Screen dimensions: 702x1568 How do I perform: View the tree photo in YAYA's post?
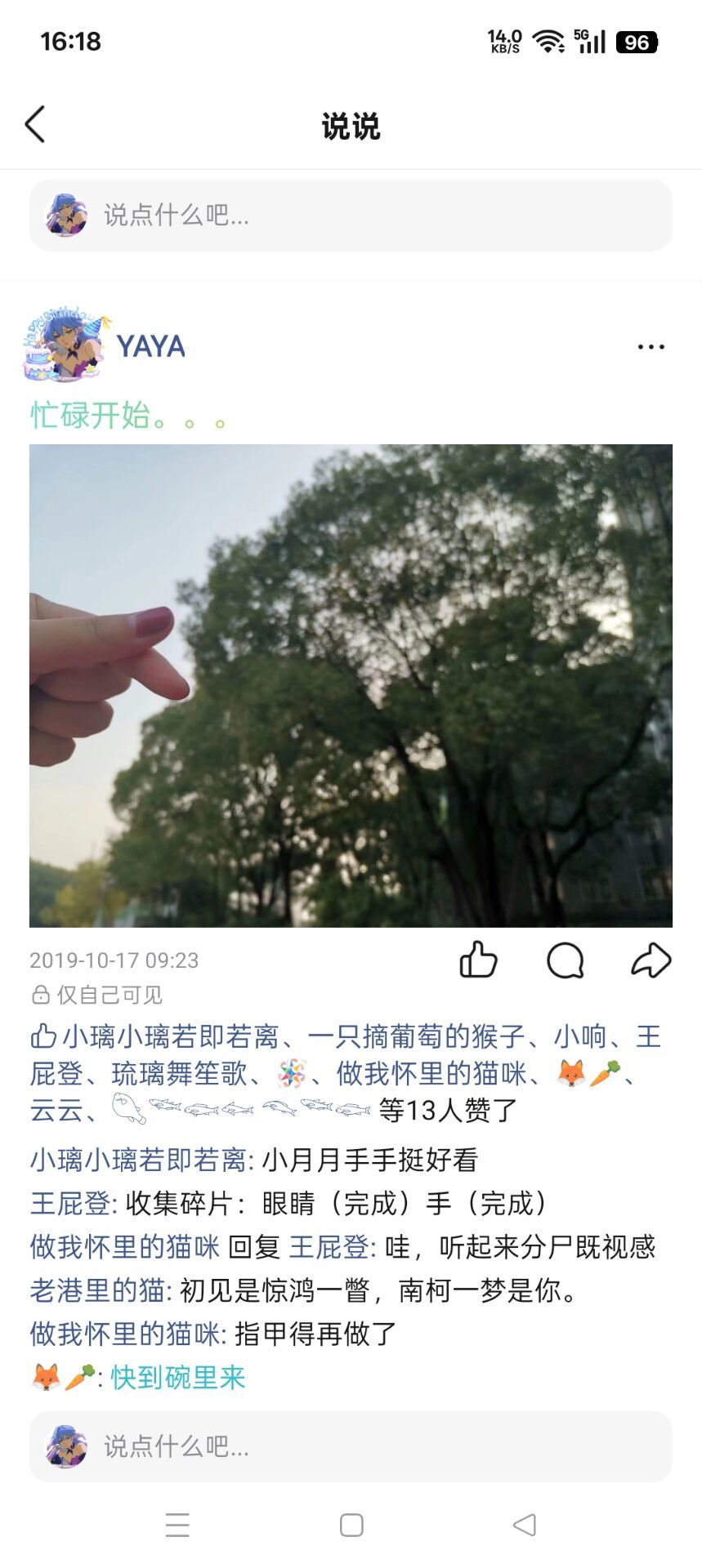click(351, 686)
